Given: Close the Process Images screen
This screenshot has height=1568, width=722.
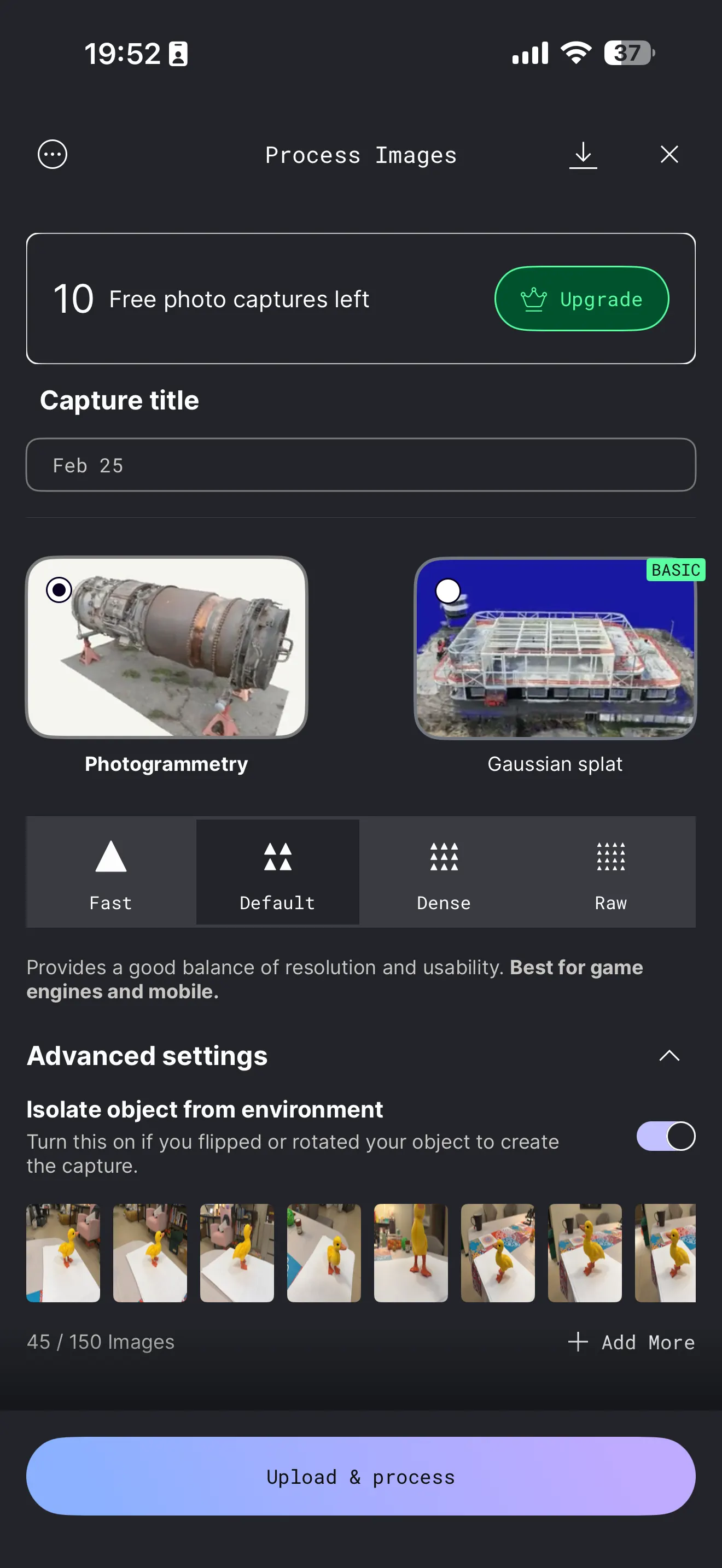Looking at the screenshot, I should pos(668,154).
